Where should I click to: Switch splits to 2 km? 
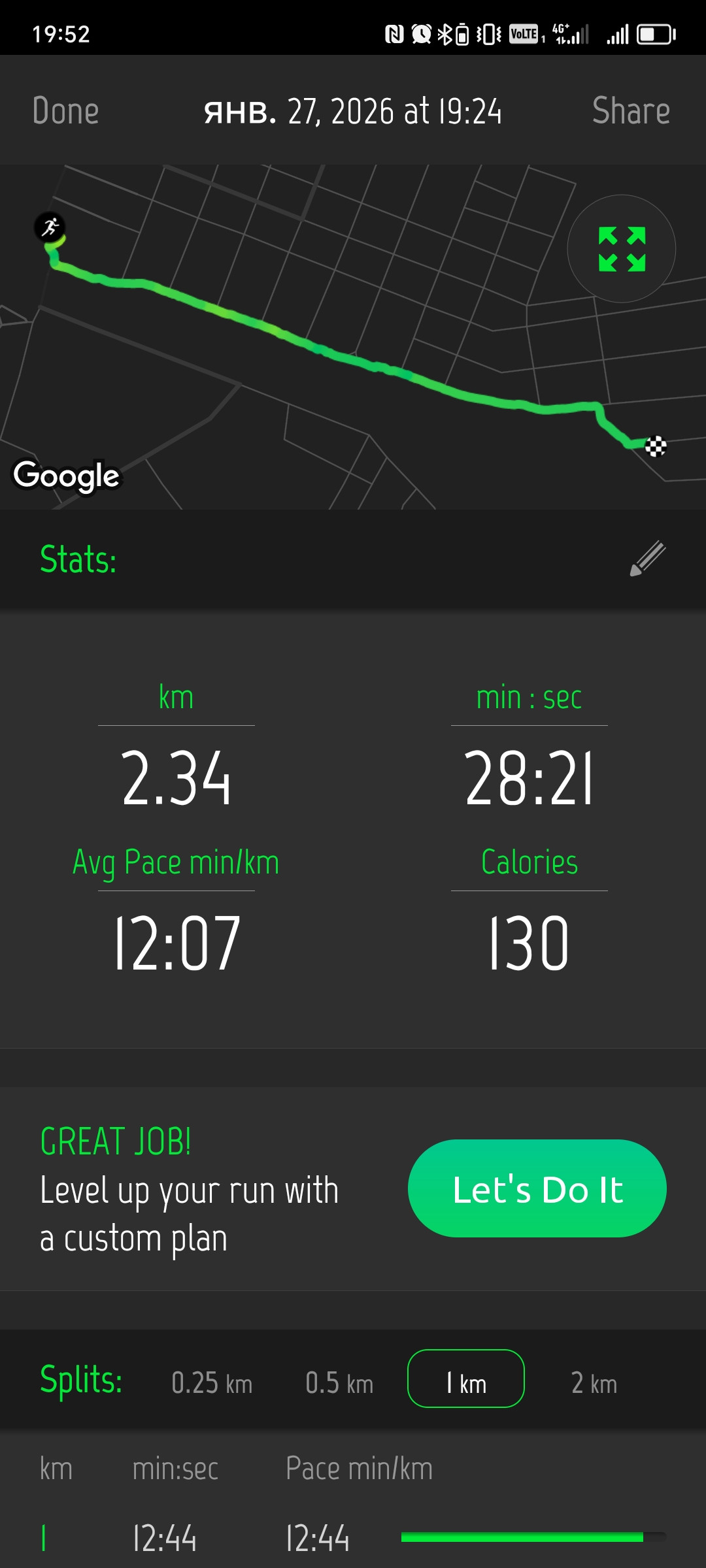tap(594, 1383)
